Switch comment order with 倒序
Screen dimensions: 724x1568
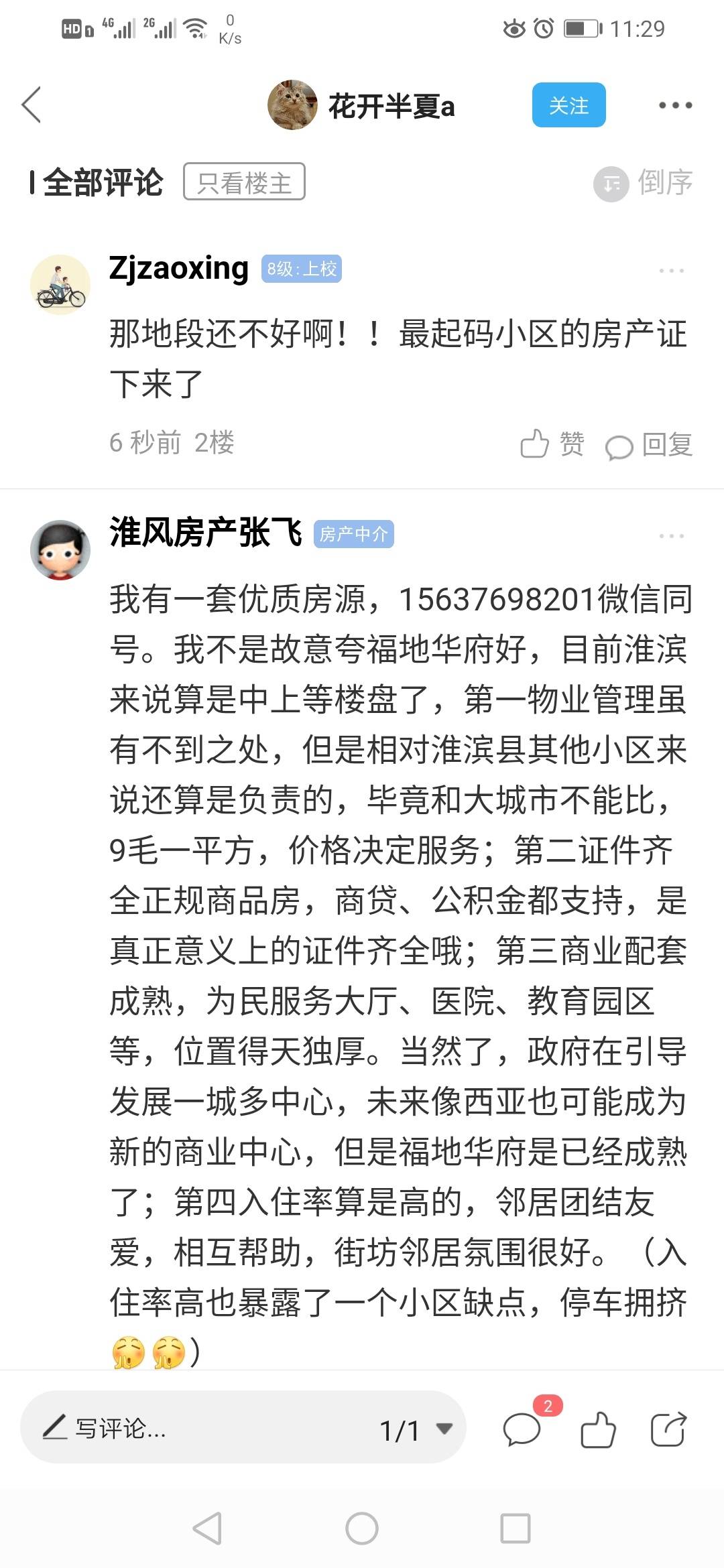643,183
